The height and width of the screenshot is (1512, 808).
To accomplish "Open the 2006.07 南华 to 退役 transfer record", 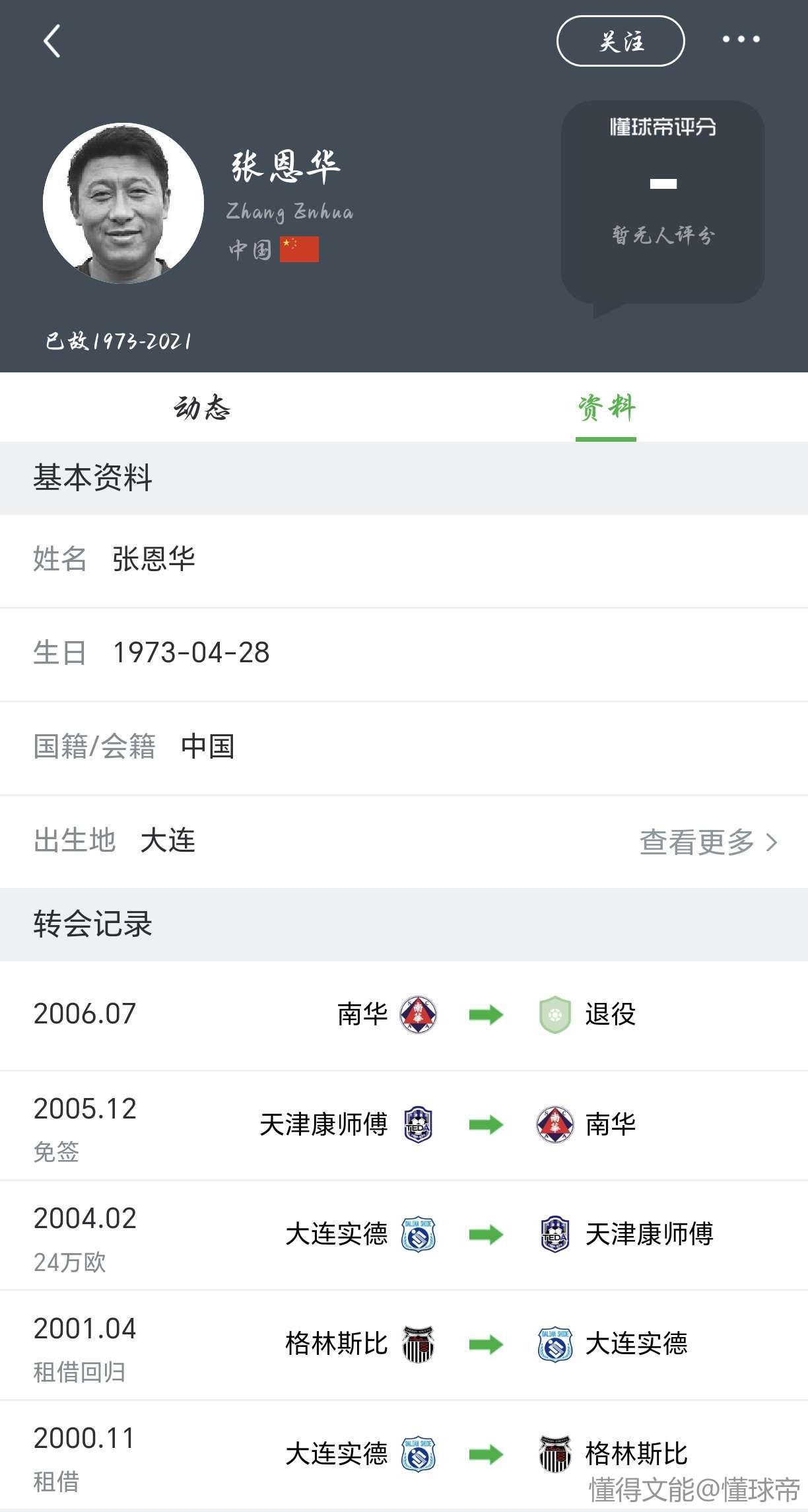I will pyautogui.click(x=404, y=1014).
